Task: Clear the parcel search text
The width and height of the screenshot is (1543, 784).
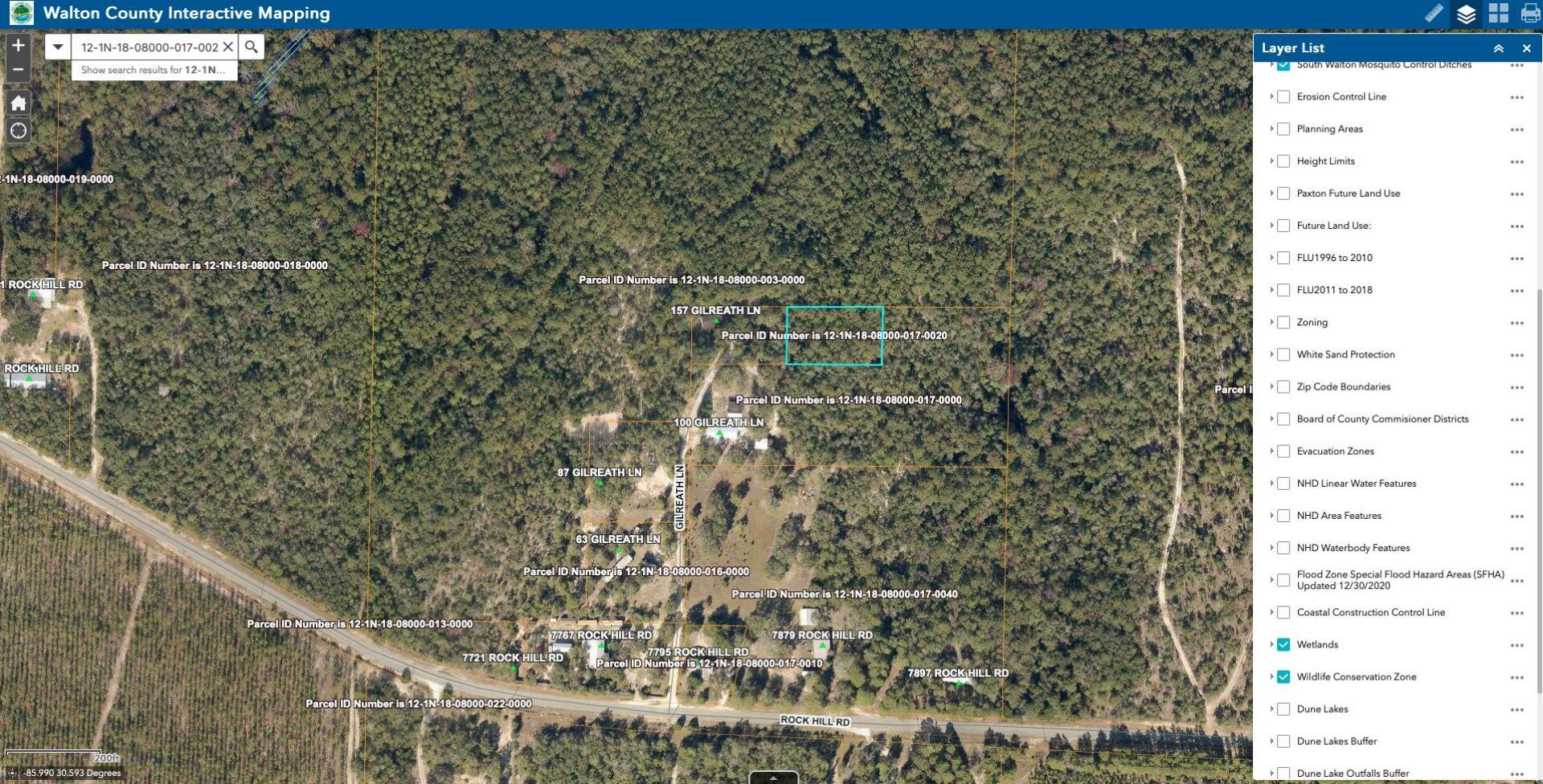Action: (x=228, y=47)
